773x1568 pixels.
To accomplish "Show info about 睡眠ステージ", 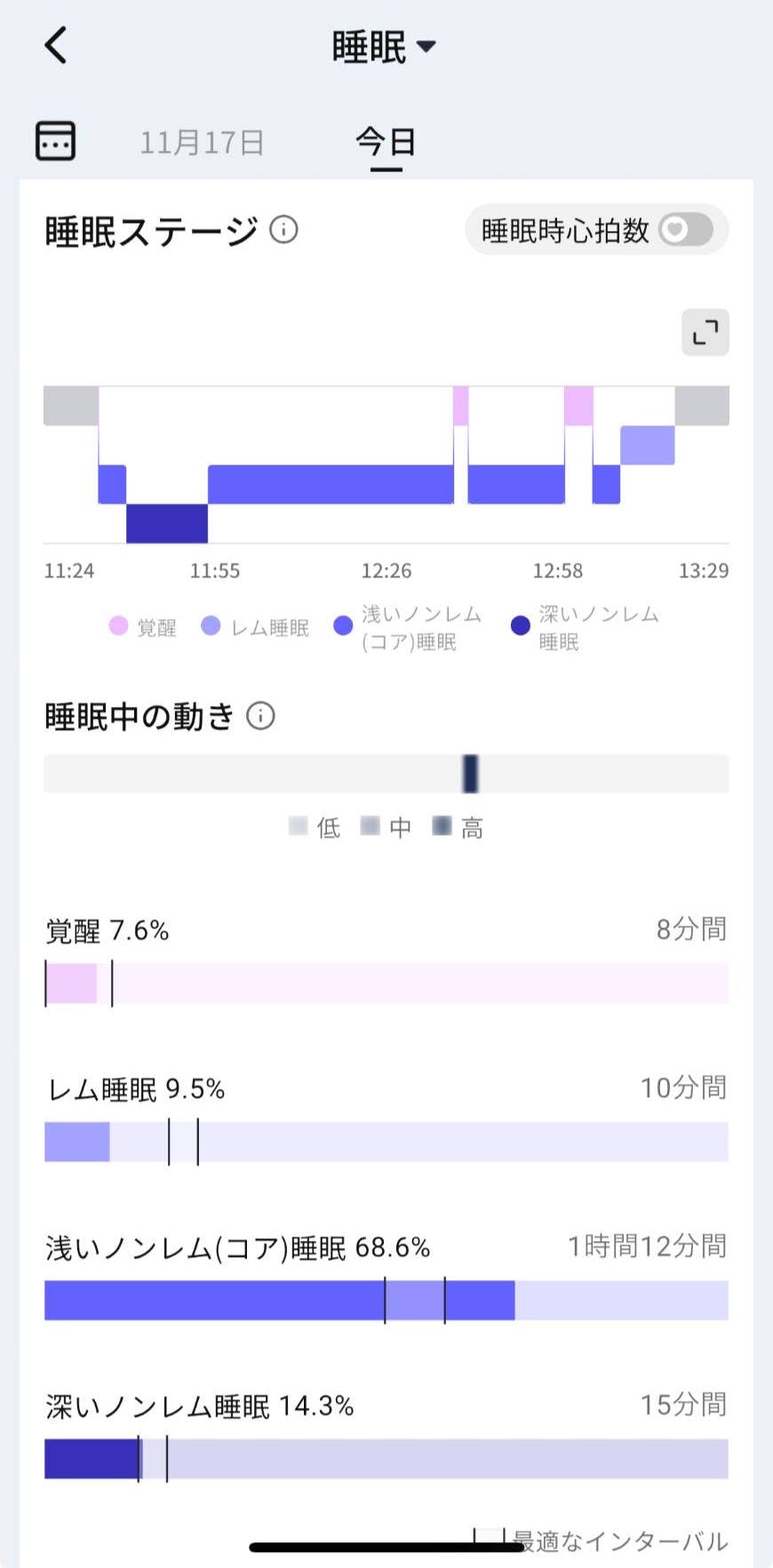I will 283,230.
